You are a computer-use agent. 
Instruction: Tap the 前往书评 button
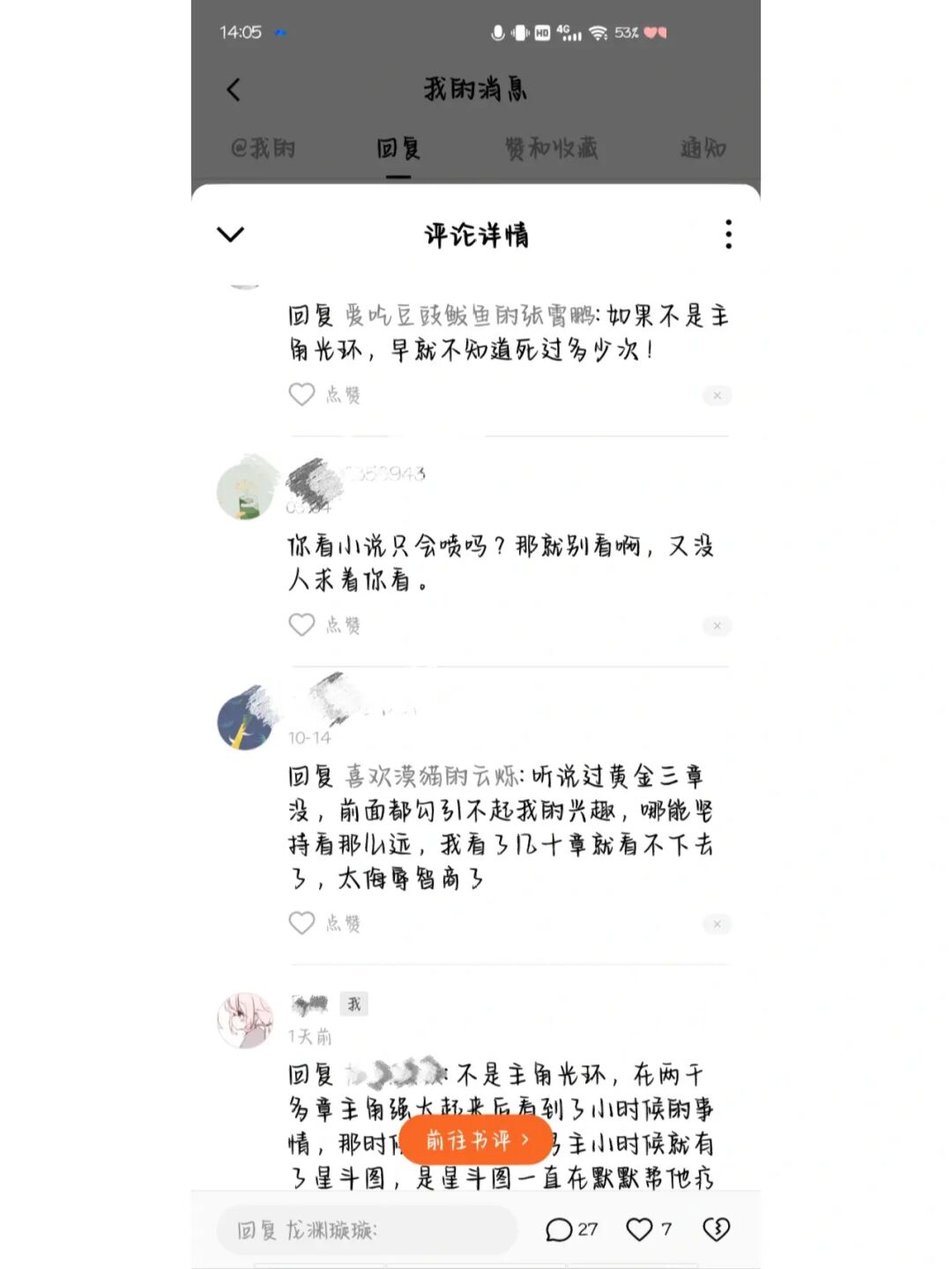476,1138
